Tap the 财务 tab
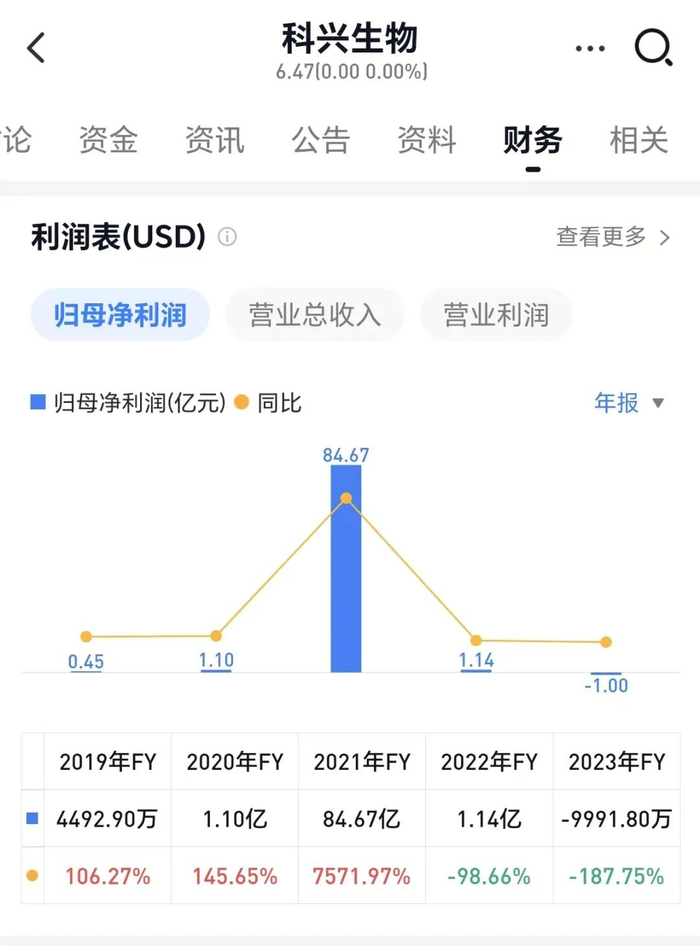700x946 pixels. tap(532, 140)
